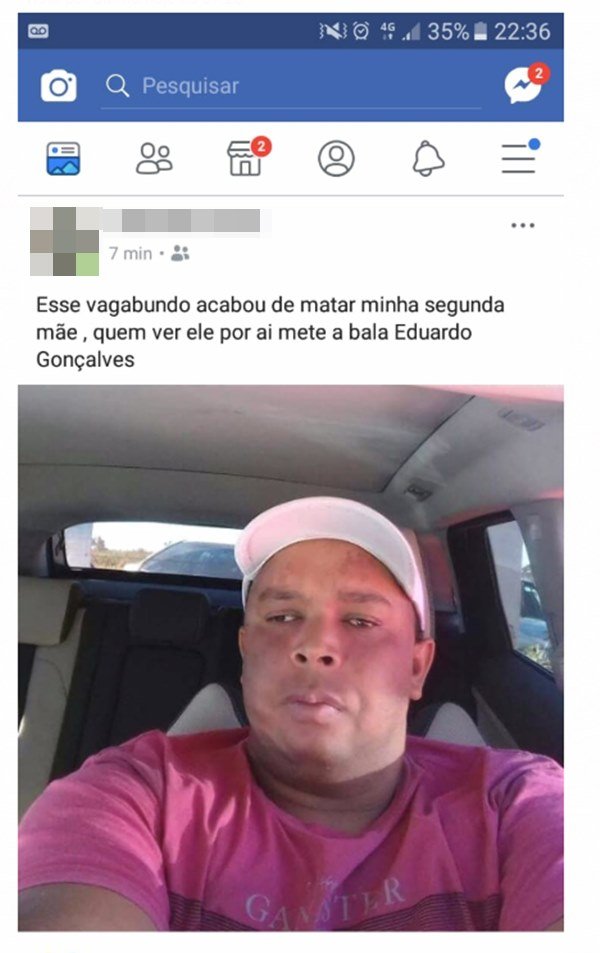Open the post's photo in full view
600x953 pixels.
tap(290, 657)
